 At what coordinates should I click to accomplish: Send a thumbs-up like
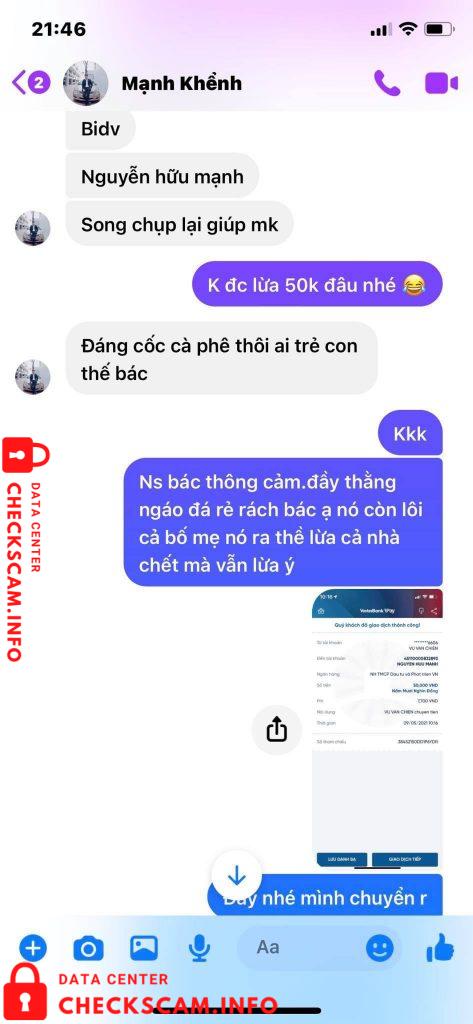pyautogui.click(x=440, y=947)
